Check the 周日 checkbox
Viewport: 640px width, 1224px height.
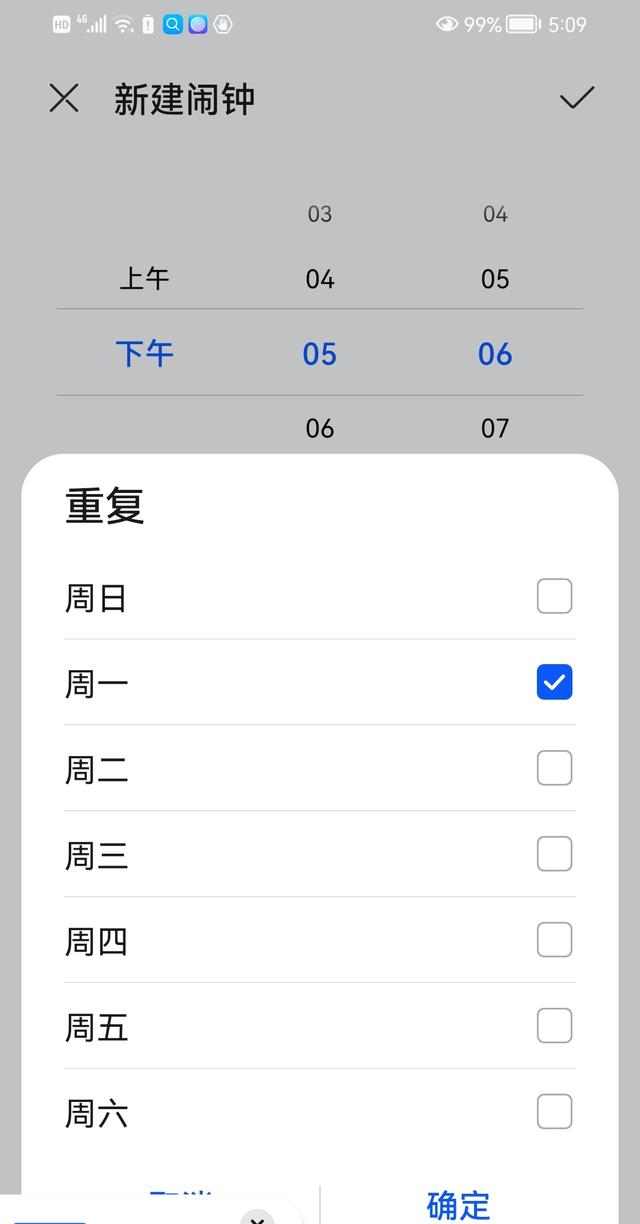[554, 596]
